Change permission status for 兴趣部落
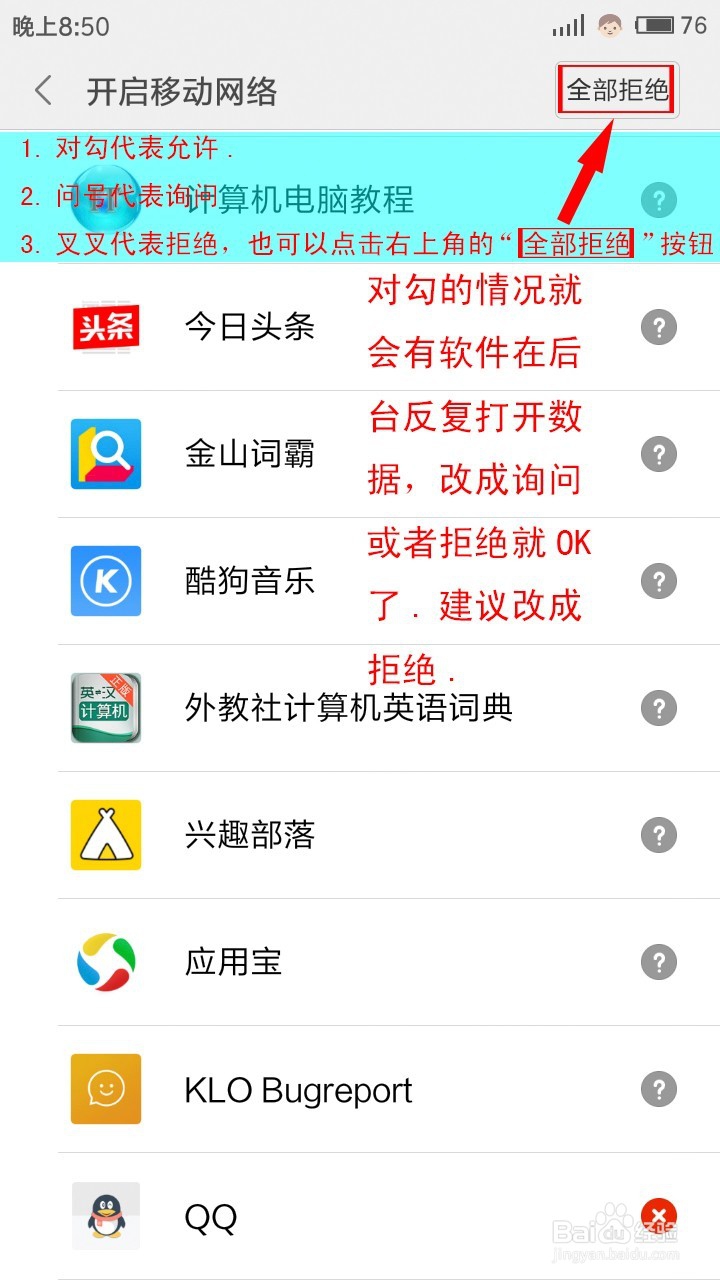The image size is (720, 1280). [x=658, y=835]
